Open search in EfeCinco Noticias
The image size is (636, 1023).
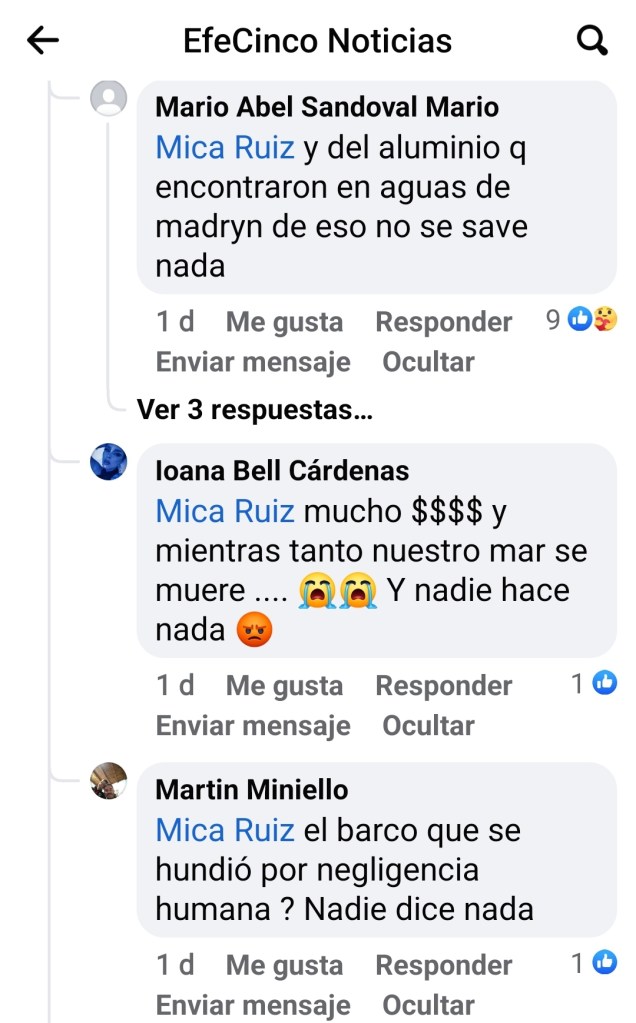[x=592, y=40]
